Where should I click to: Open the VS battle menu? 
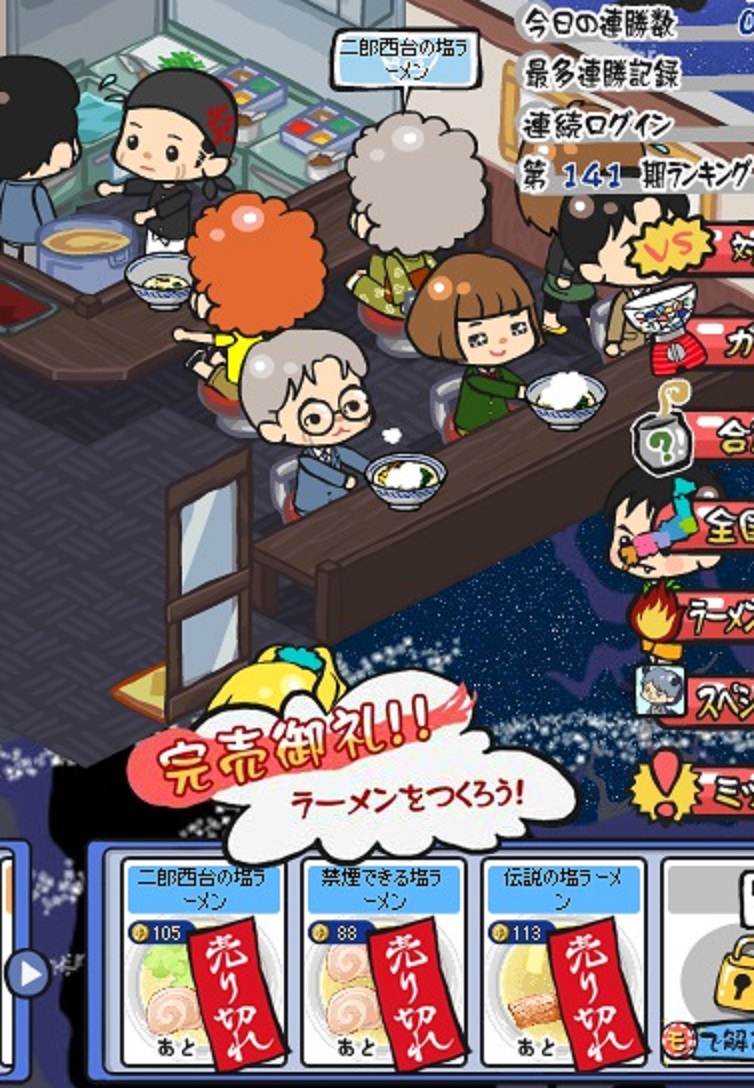tap(700, 245)
